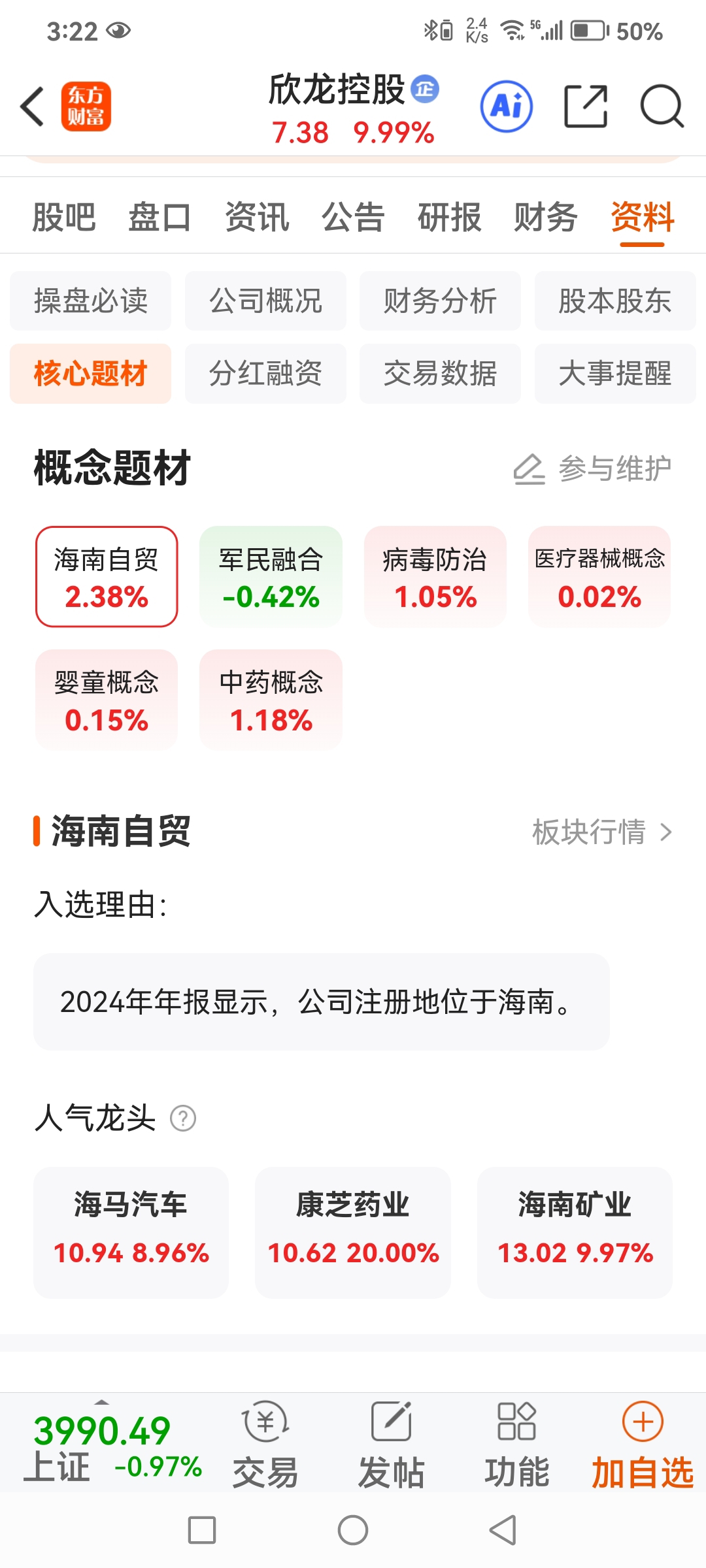This screenshot has height=1568, width=706.
Task: Show help for 人气龙头
Action: (183, 1118)
